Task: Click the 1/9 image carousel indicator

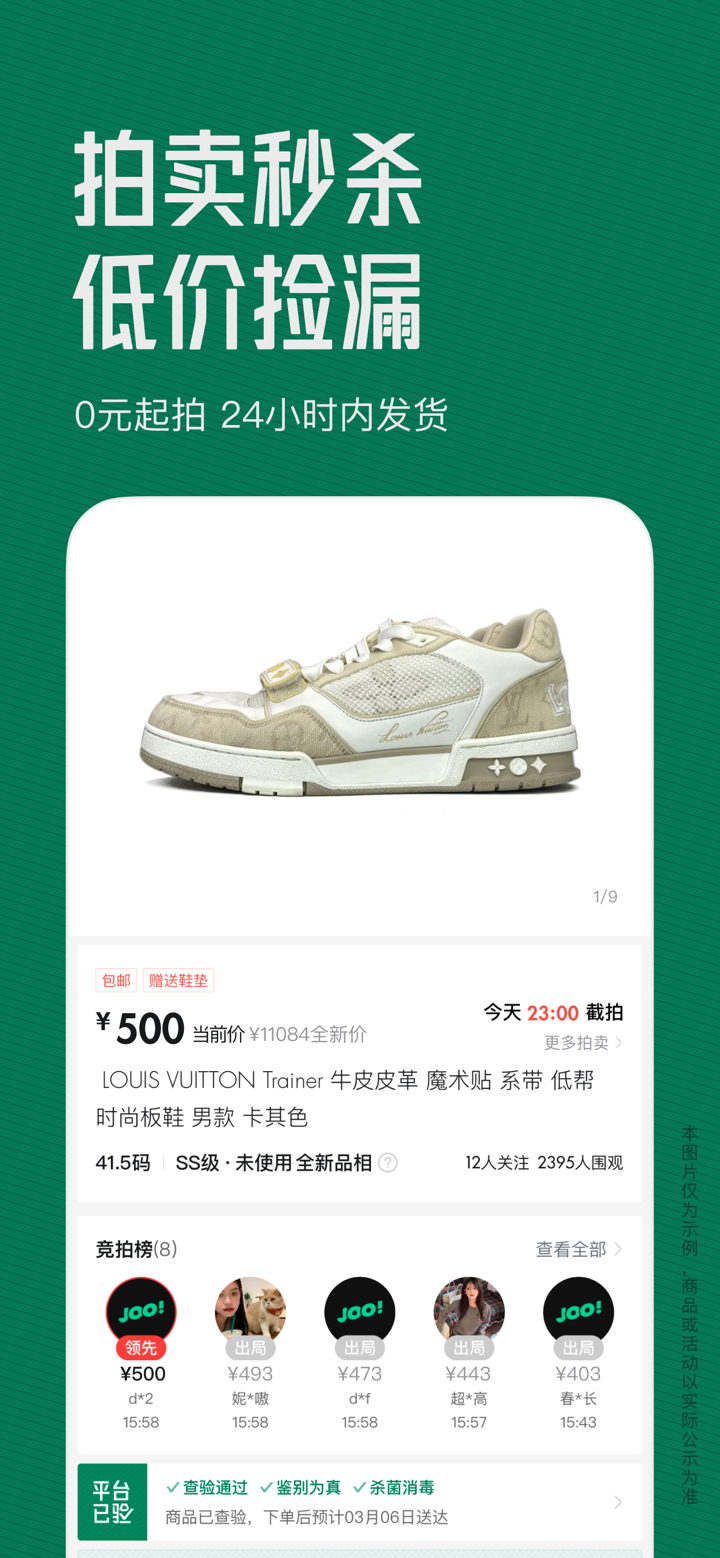Action: coord(604,897)
